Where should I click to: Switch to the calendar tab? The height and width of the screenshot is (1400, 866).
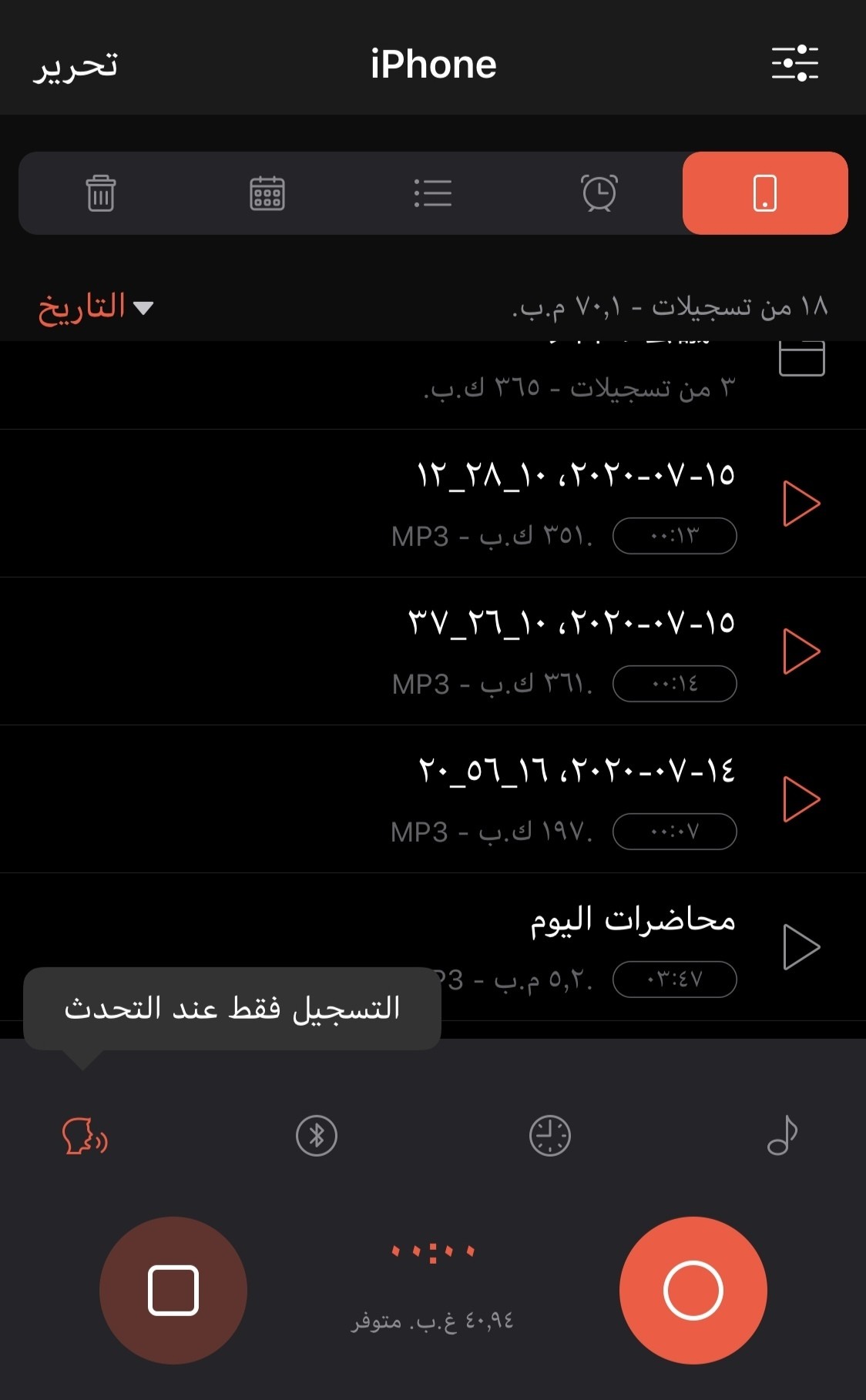pos(267,193)
